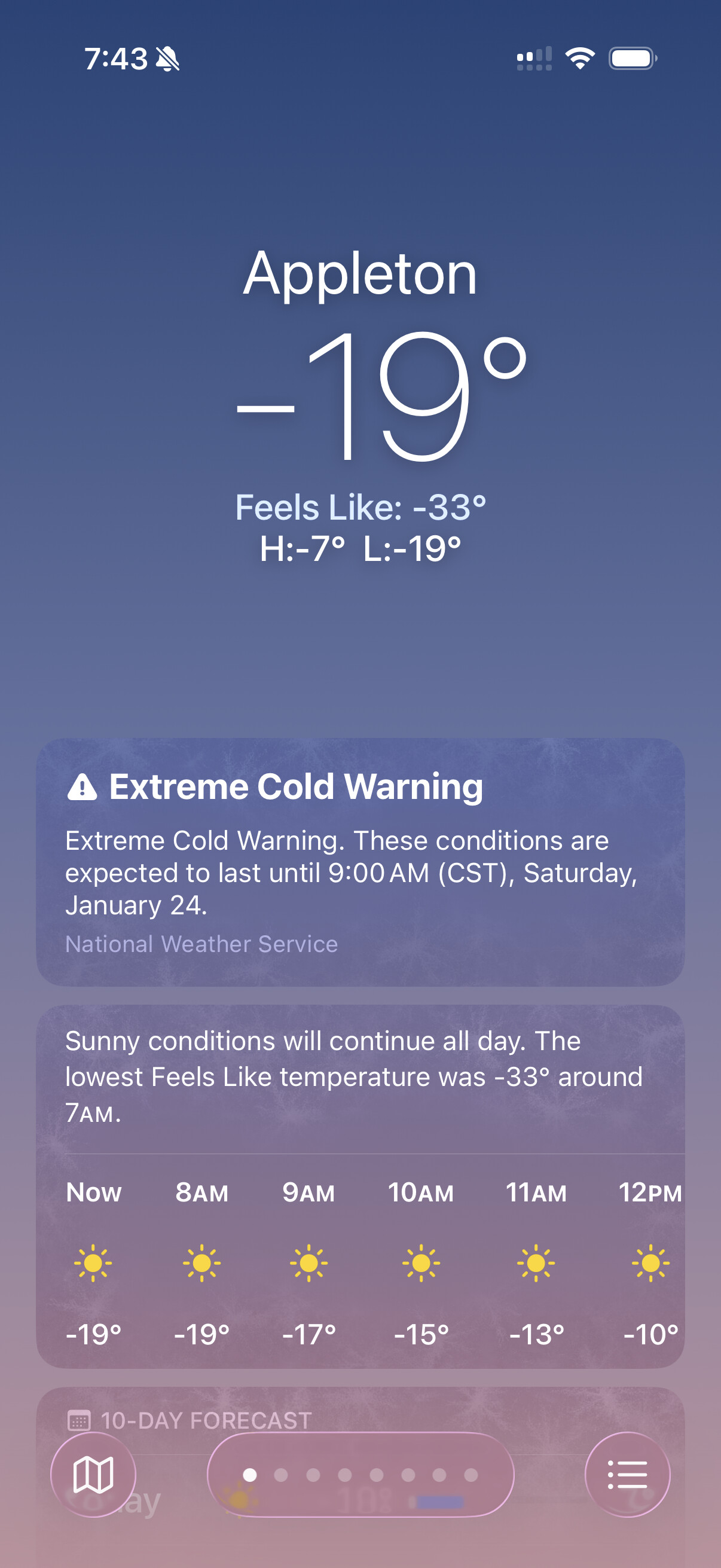Tap the location page indicator dots
721x1568 pixels.
pyautogui.click(x=360, y=1474)
